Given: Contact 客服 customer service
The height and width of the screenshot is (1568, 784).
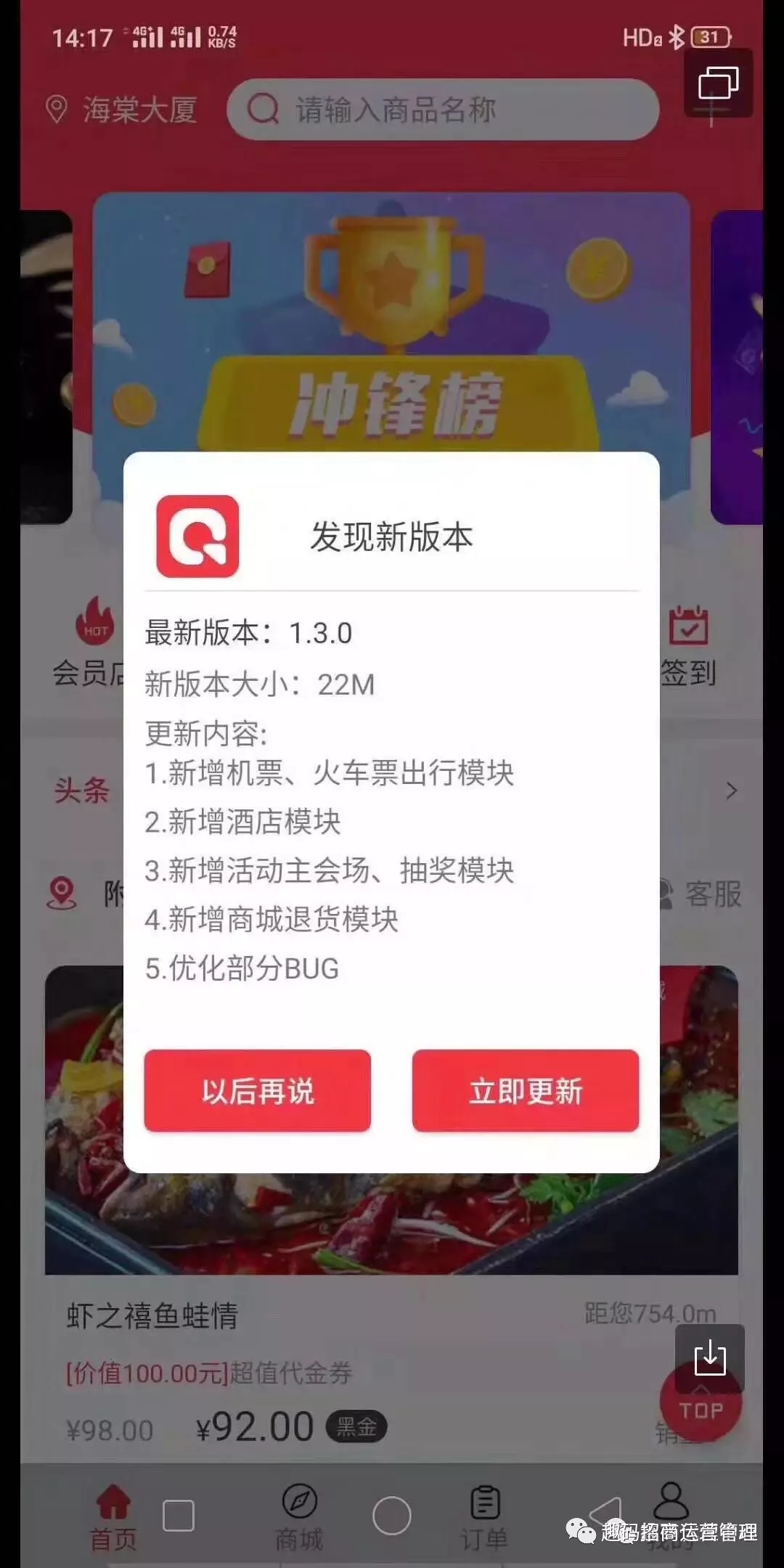Looking at the screenshot, I should [701, 894].
